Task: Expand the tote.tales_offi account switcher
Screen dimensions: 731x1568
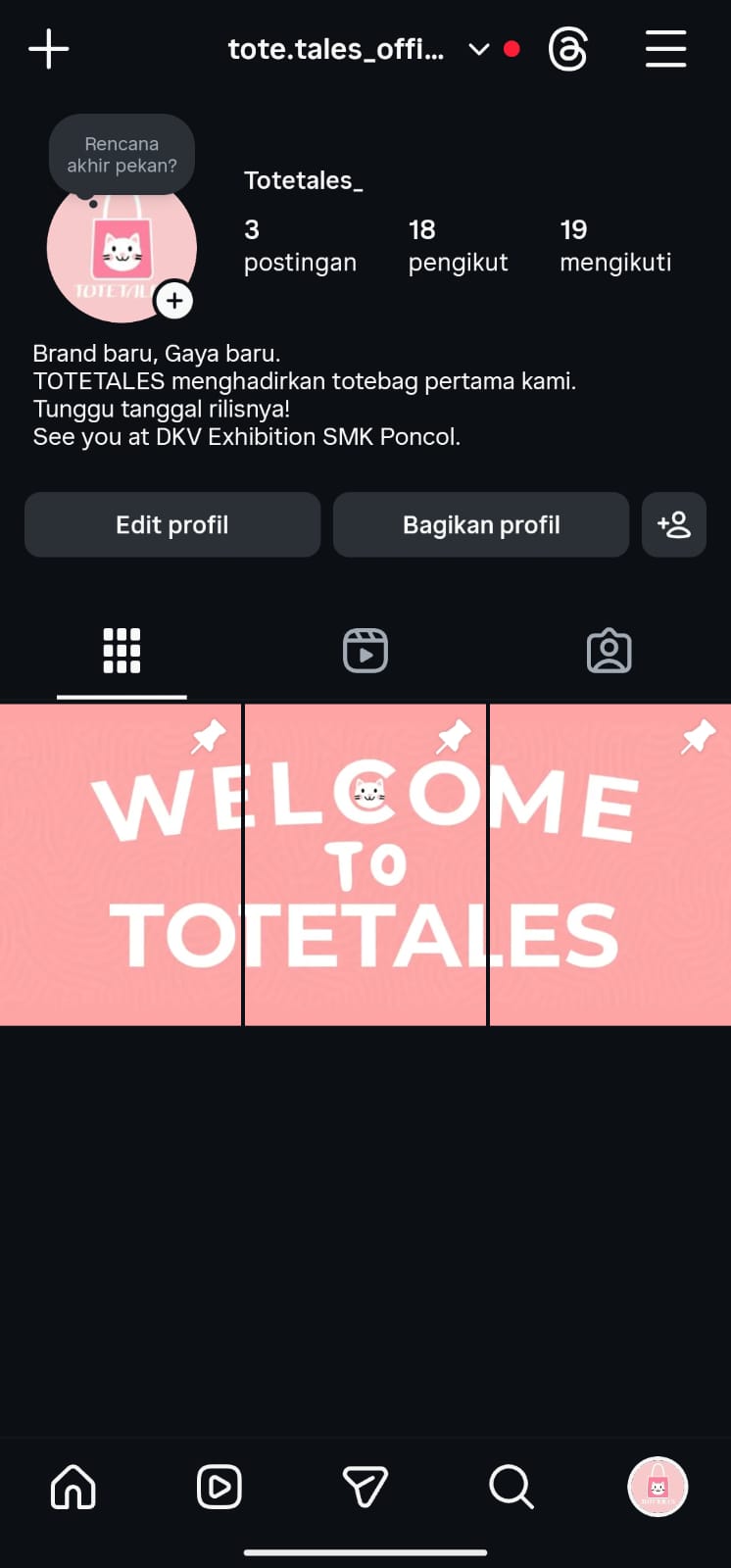Action: coord(478,49)
